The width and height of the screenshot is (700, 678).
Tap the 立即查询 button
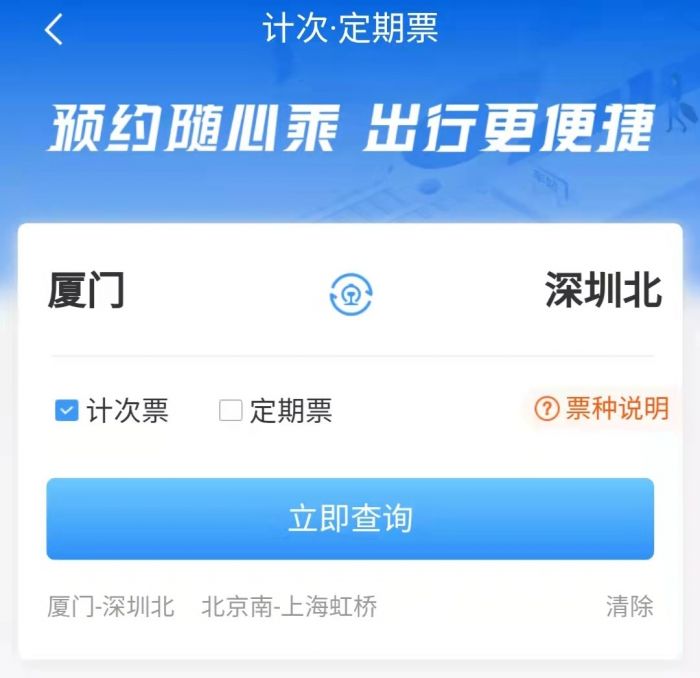pos(350,518)
